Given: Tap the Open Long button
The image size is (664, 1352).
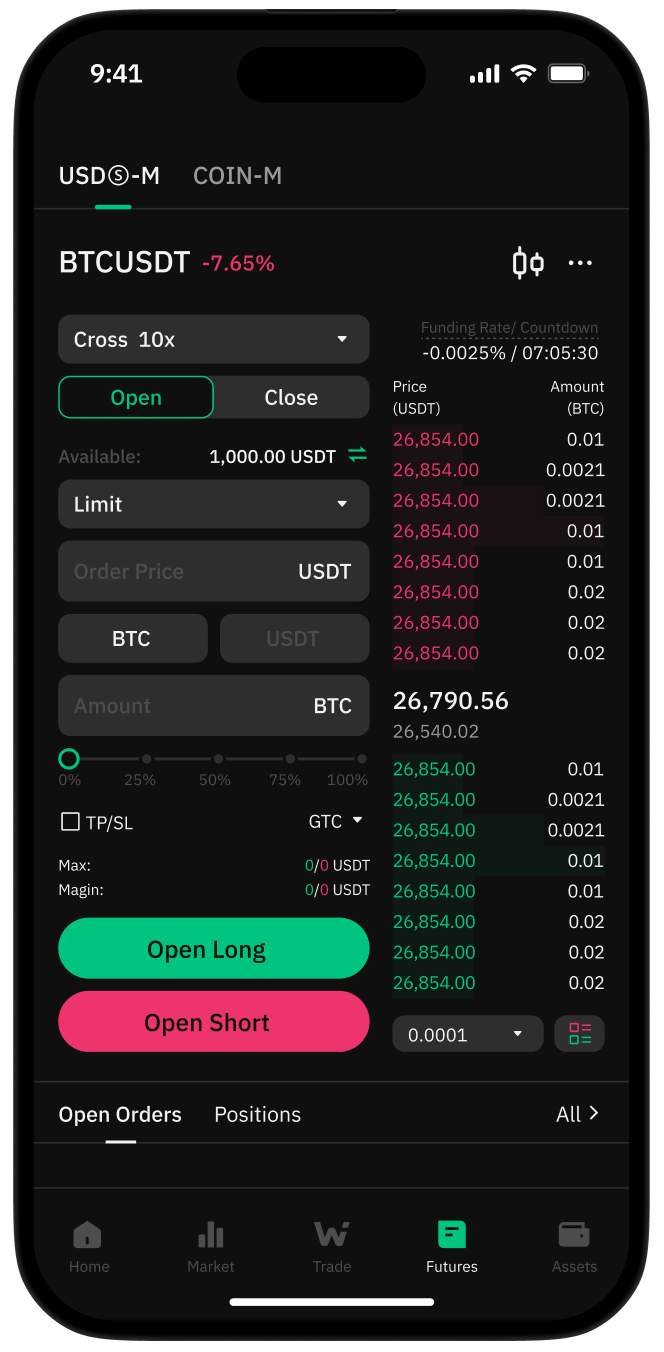Looking at the screenshot, I should [x=213, y=949].
